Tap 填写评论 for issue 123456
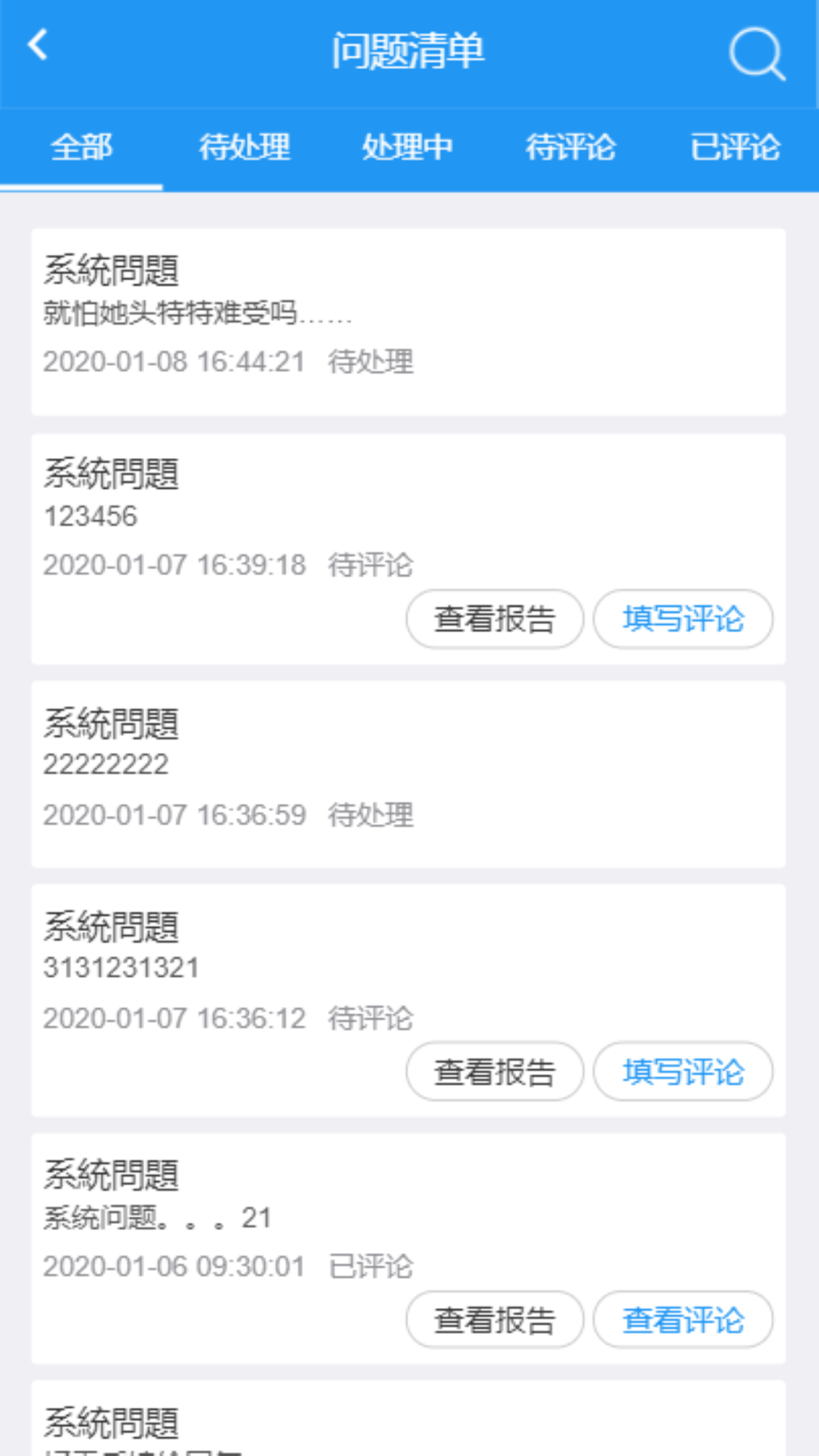819x1456 pixels. pos(682,619)
